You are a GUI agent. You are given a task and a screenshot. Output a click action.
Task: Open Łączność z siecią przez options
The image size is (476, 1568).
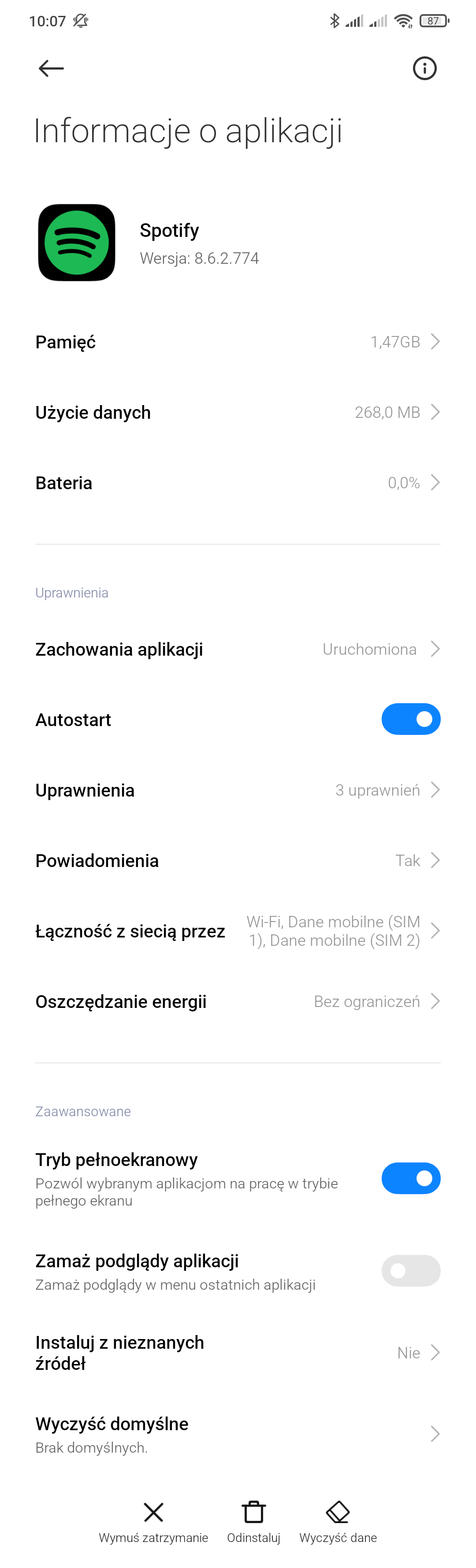pyautogui.click(x=238, y=931)
